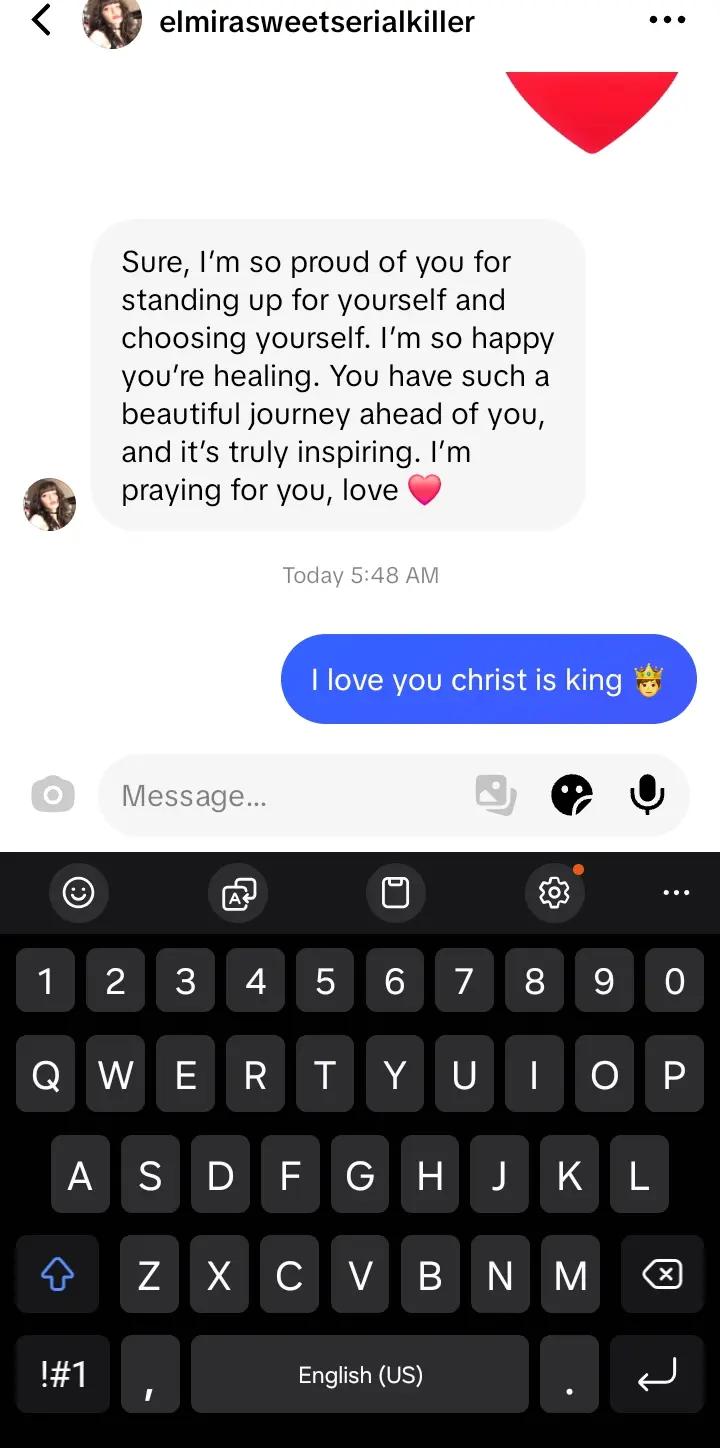Open the keyboard emoji panel
Image resolution: width=720 pixels, height=1448 pixels.
click(x=78, y=892)
